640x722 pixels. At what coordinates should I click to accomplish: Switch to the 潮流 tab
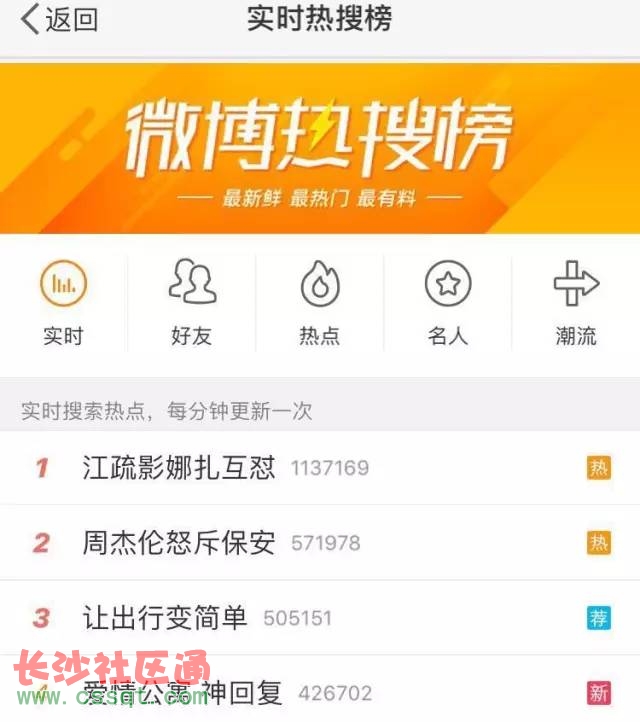576,304
